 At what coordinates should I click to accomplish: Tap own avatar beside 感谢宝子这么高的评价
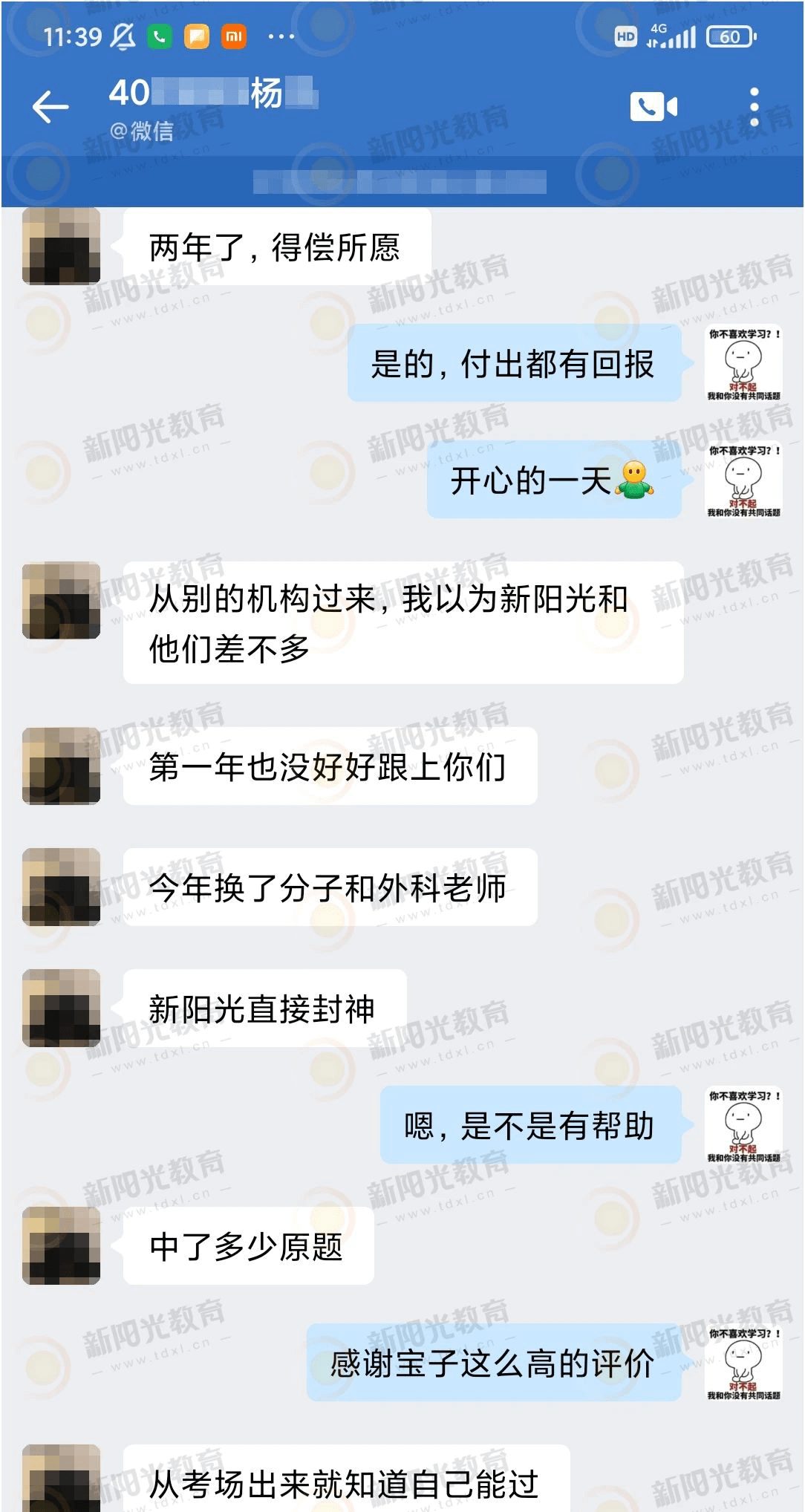point(743,1363)
